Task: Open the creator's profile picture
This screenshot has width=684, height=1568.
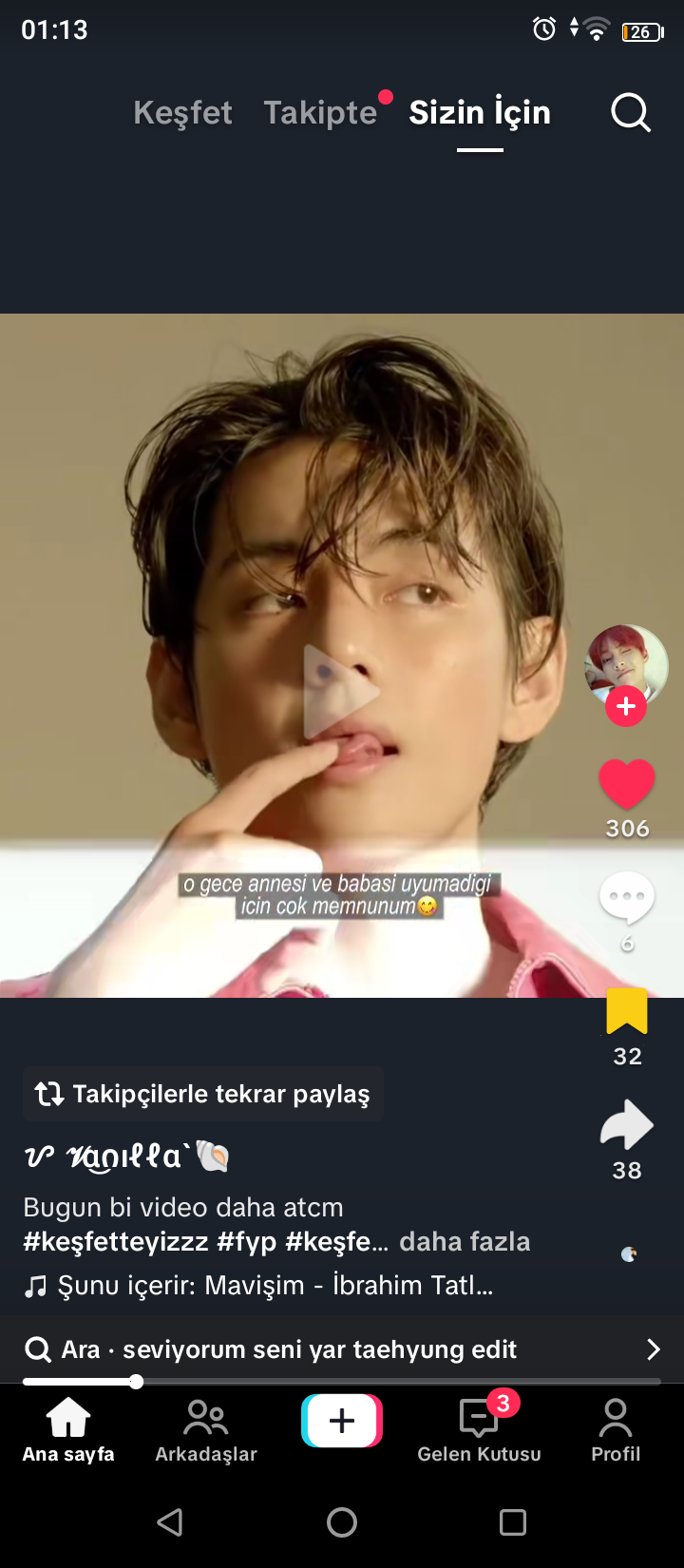Action: point(626,665)
